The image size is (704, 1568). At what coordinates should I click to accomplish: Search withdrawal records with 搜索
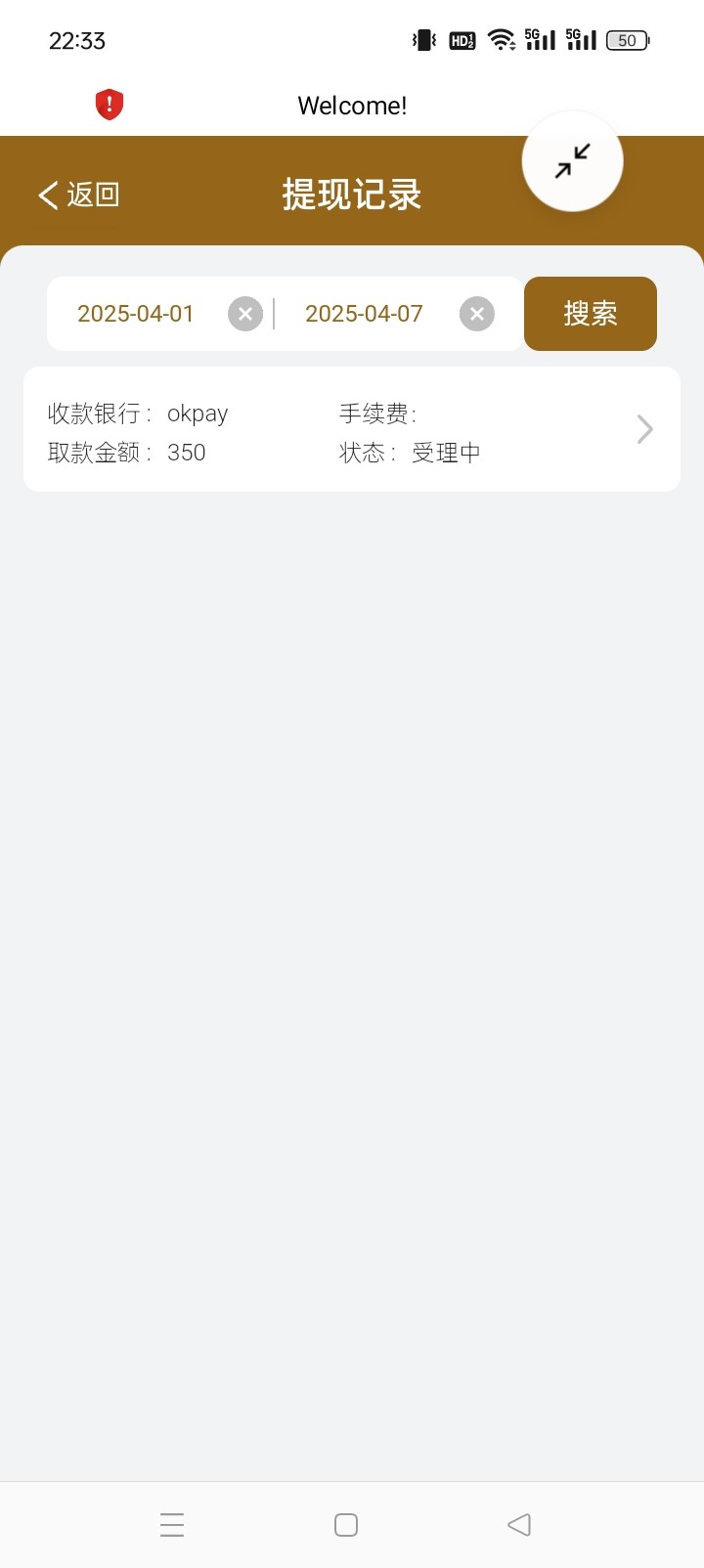coord(590,314)
